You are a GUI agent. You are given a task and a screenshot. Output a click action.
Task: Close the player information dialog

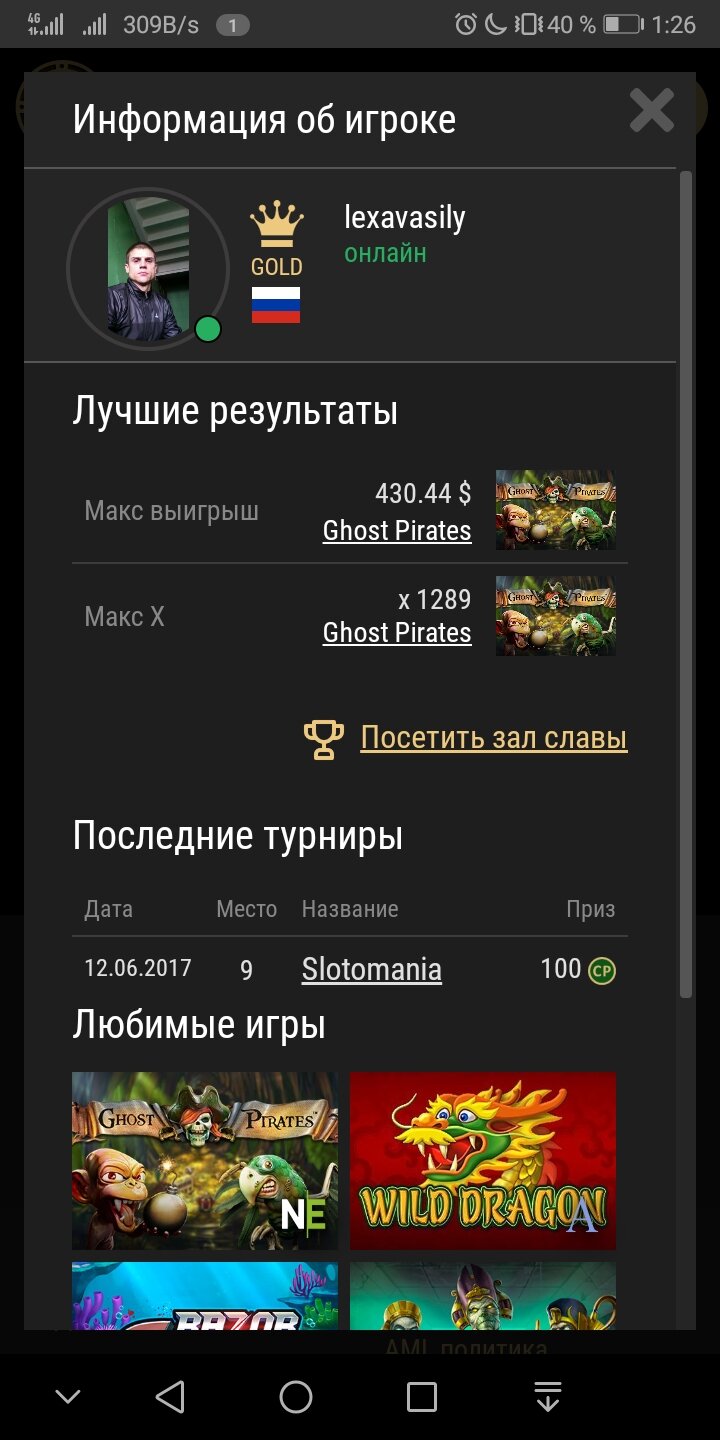(x=651, y=110)
